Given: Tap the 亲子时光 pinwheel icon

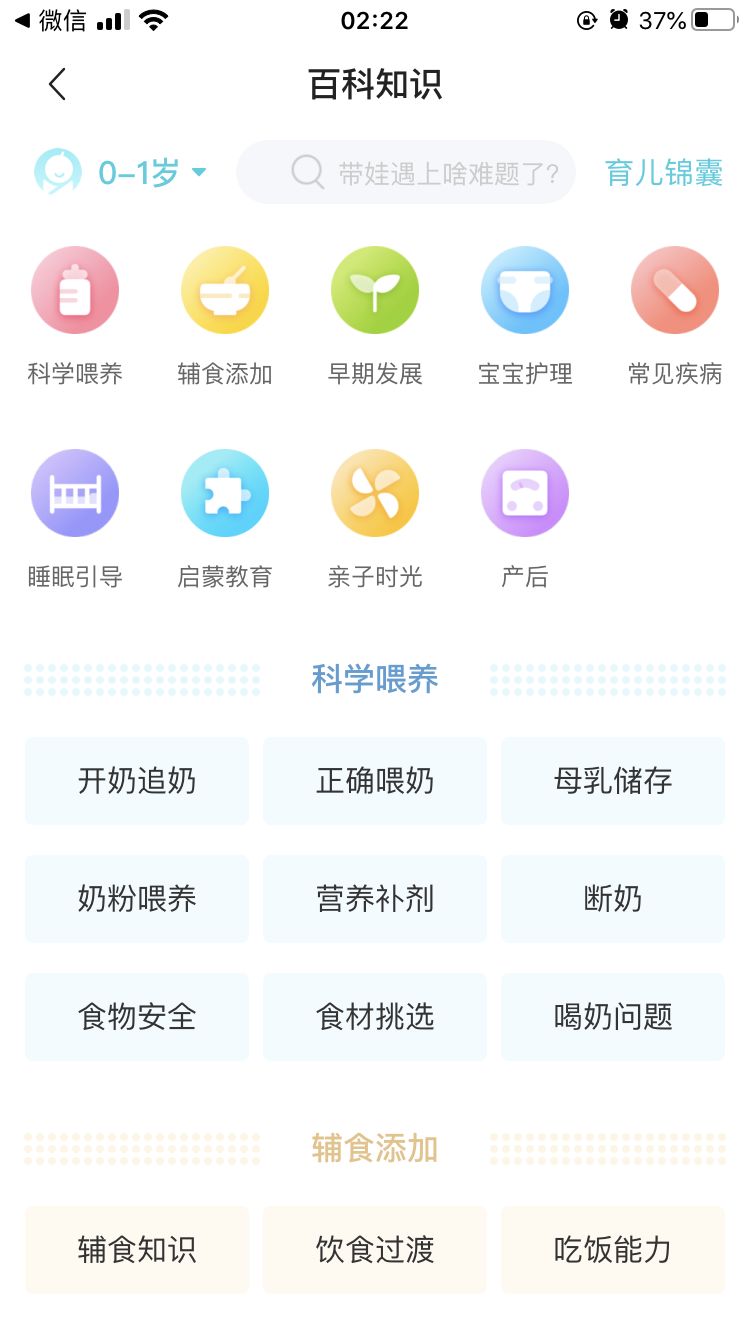Looking at the screenshot, I should [x=375, y=492].
